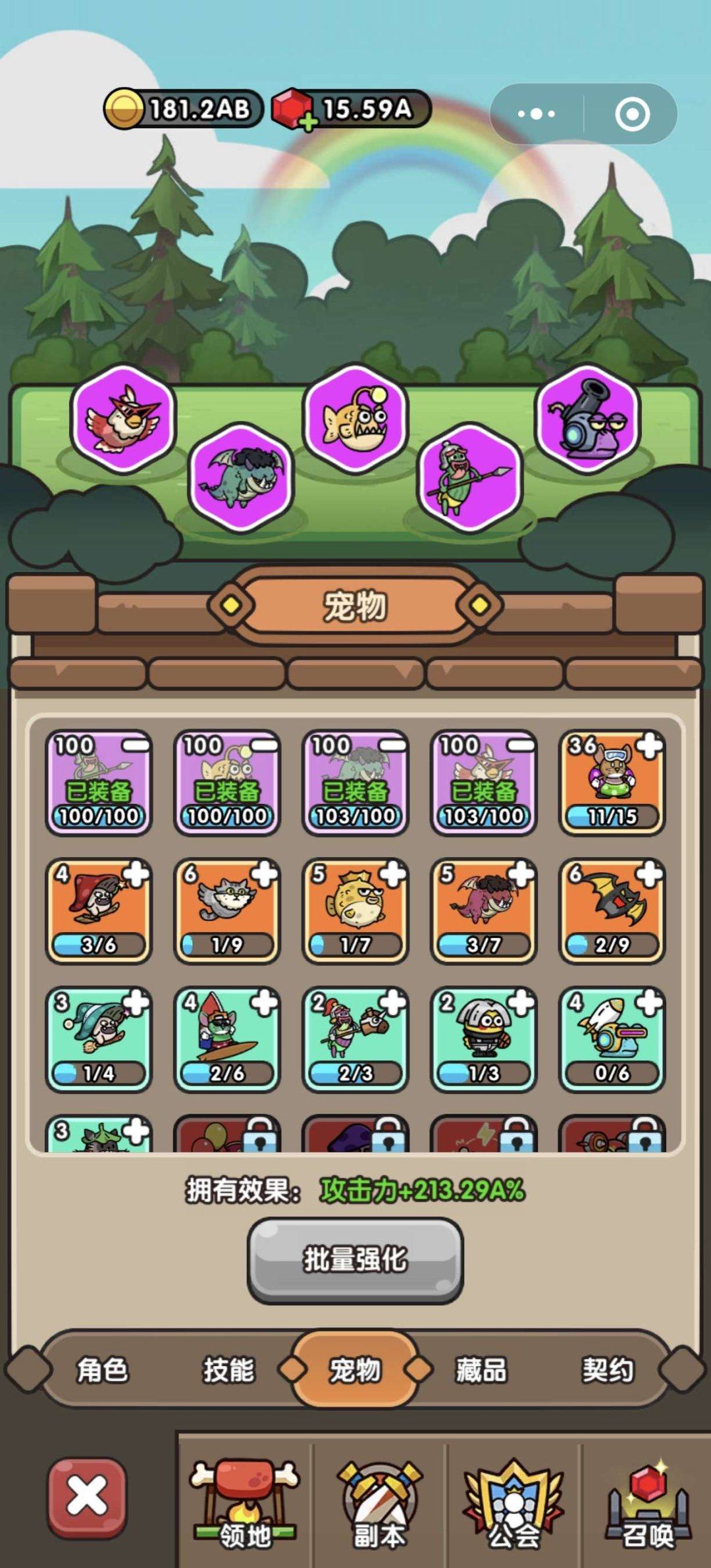Switch to the 契约 tab
The height and width of the screenshot is (1568, 711).
pos(607,1370)
